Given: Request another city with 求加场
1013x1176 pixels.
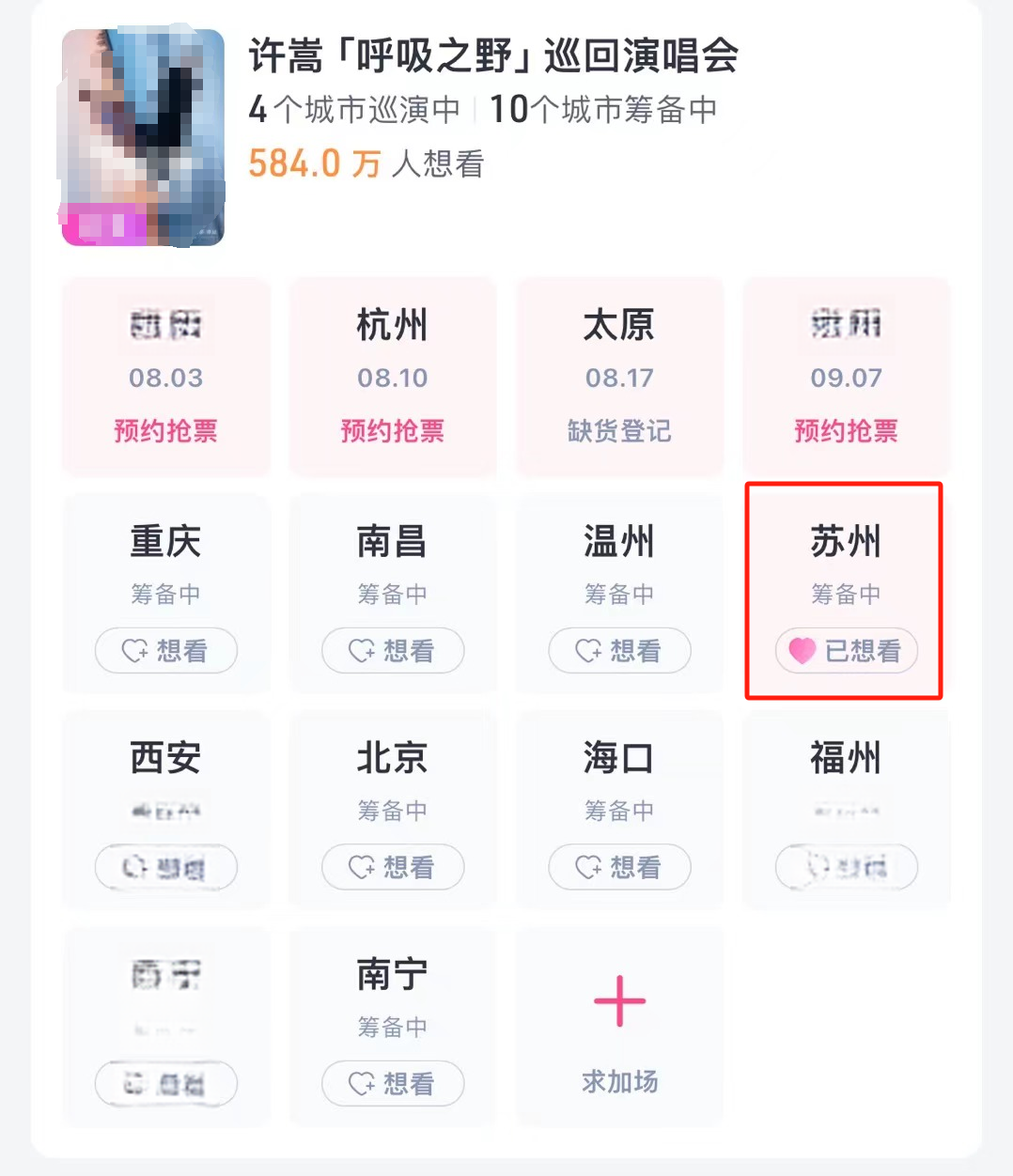Looking at the screenshot, I should 619,1029.
